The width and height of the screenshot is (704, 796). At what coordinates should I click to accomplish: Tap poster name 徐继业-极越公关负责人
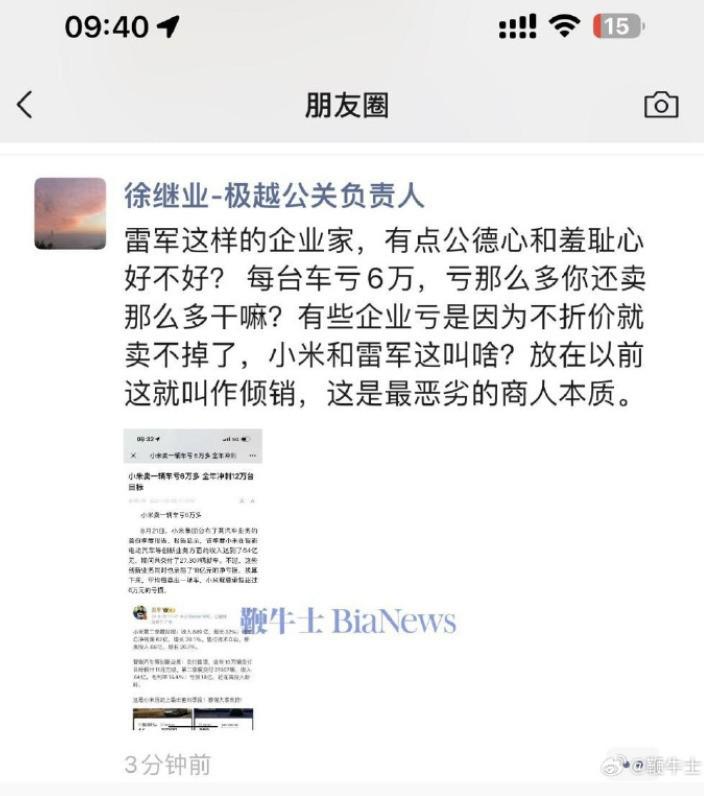(274, 193)
